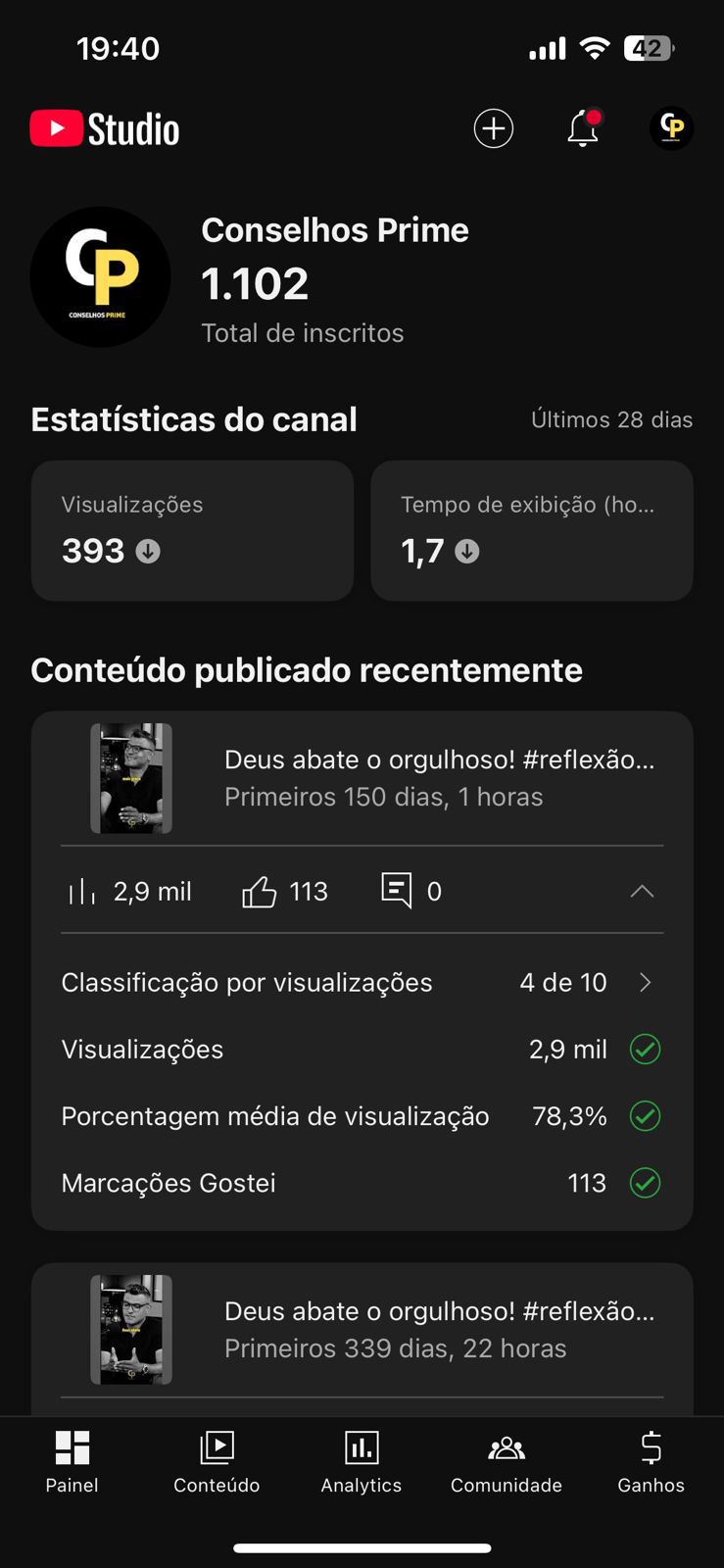Image resolution: width=724 pixels, height=1568 pixels.
Task: Open the notifications bell
Action: click(583, 128)
